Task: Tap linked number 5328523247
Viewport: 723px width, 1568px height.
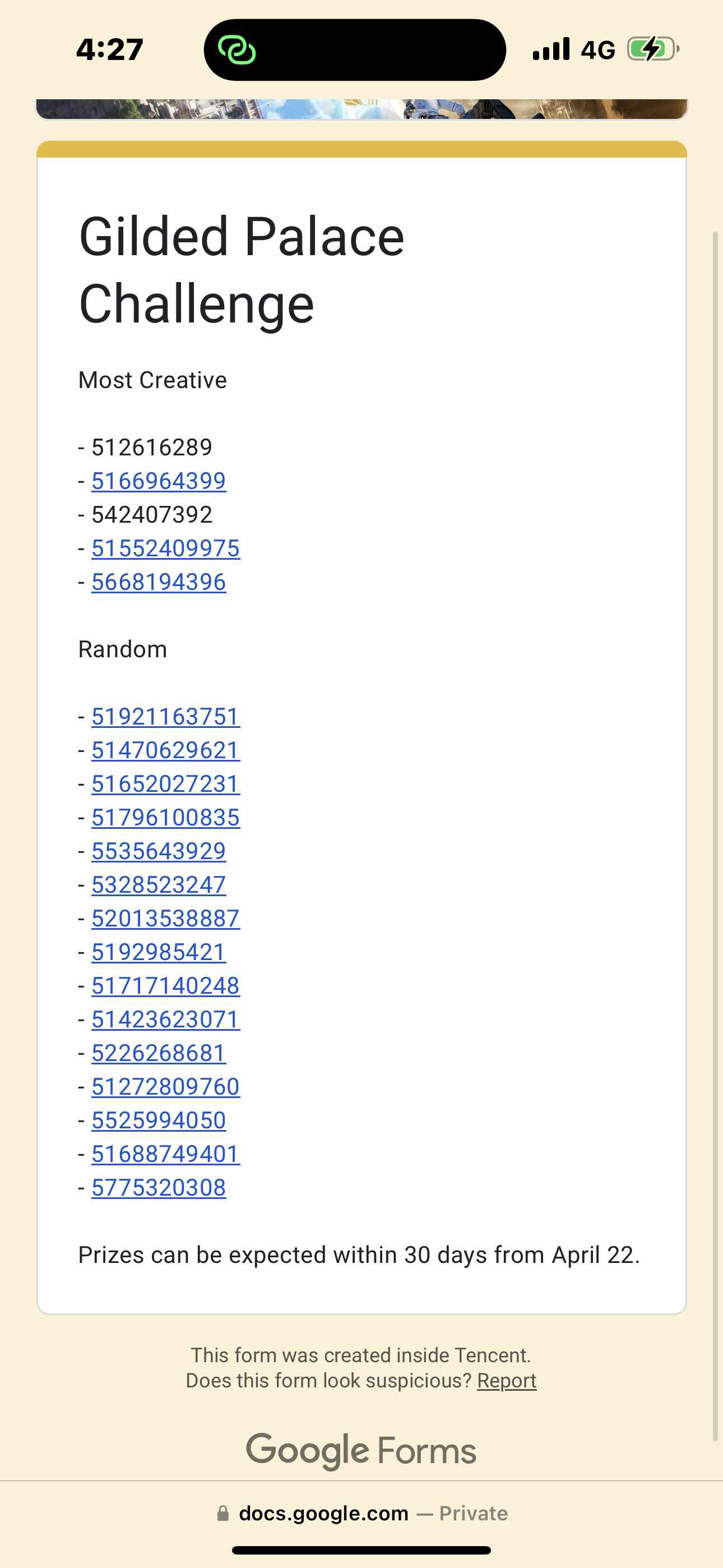Action: pyautogui.click(x=158, y=884)
